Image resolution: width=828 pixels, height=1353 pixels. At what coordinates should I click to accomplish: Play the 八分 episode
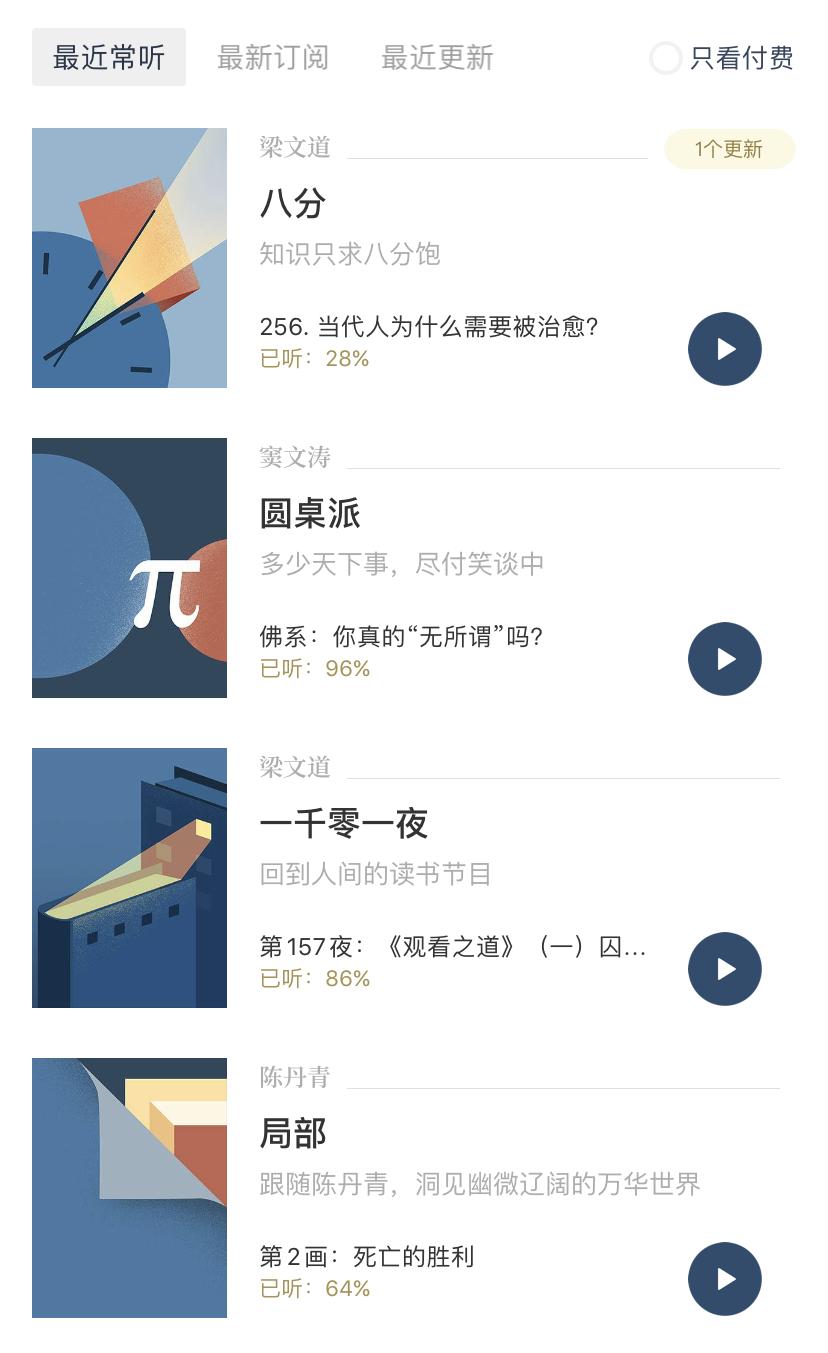(x=724, y=349)
